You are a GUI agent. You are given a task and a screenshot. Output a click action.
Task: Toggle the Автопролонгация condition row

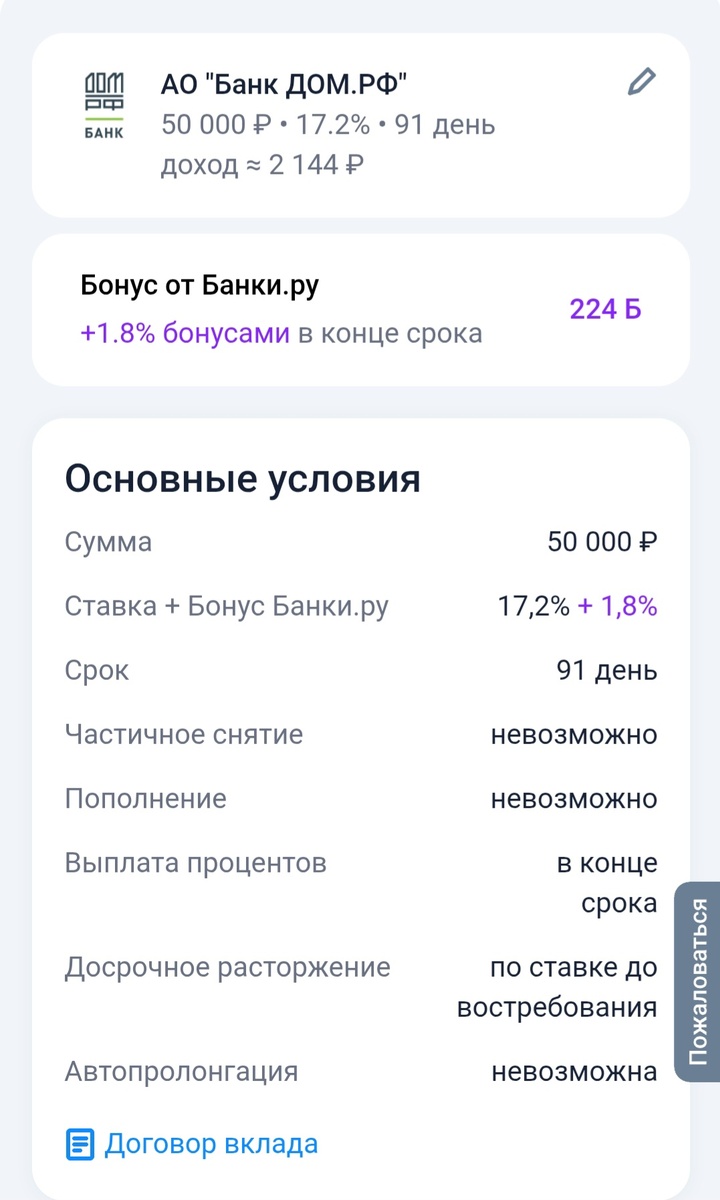(360, 1071)
